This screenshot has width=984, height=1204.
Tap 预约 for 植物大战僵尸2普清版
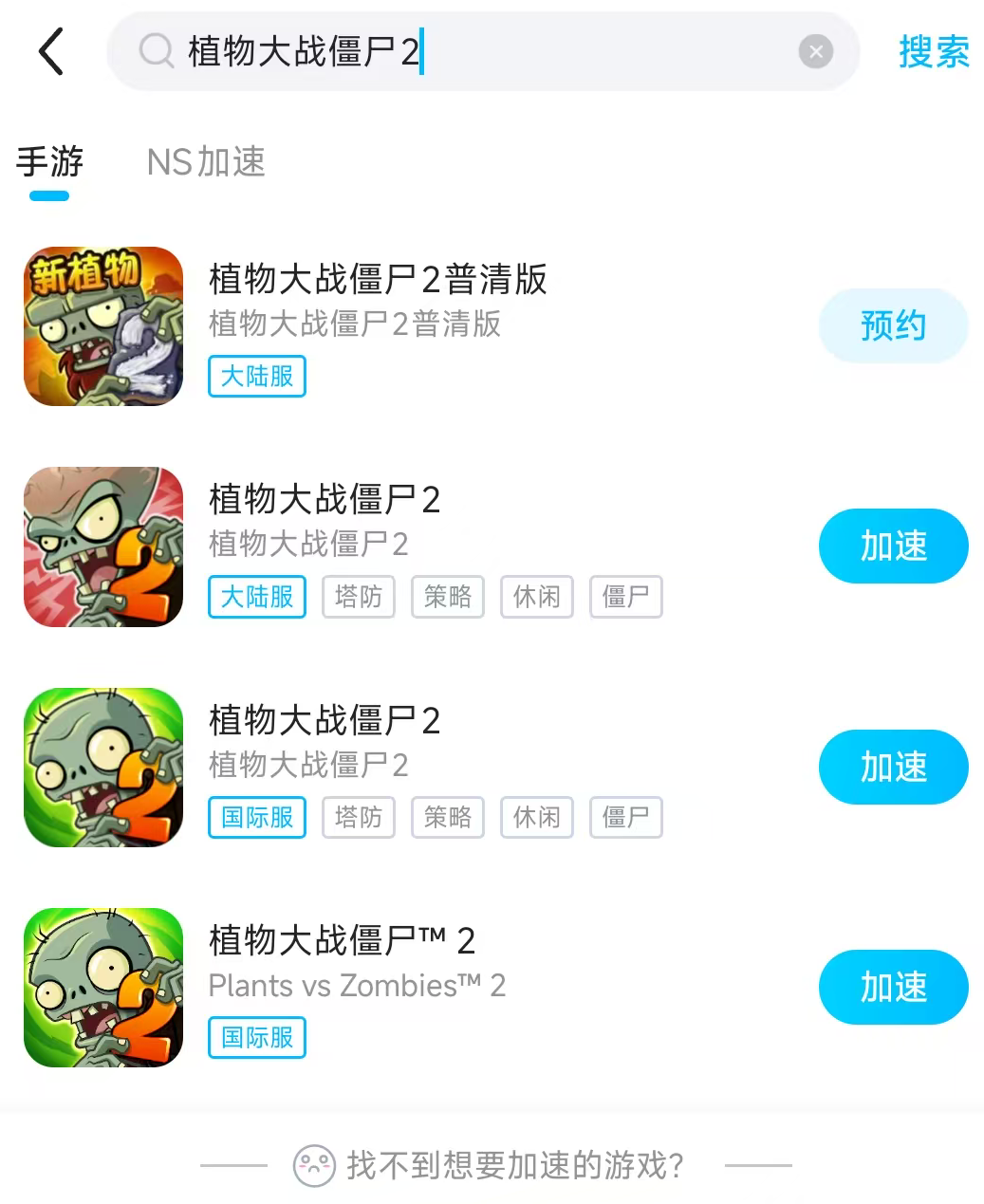point(893,325)
